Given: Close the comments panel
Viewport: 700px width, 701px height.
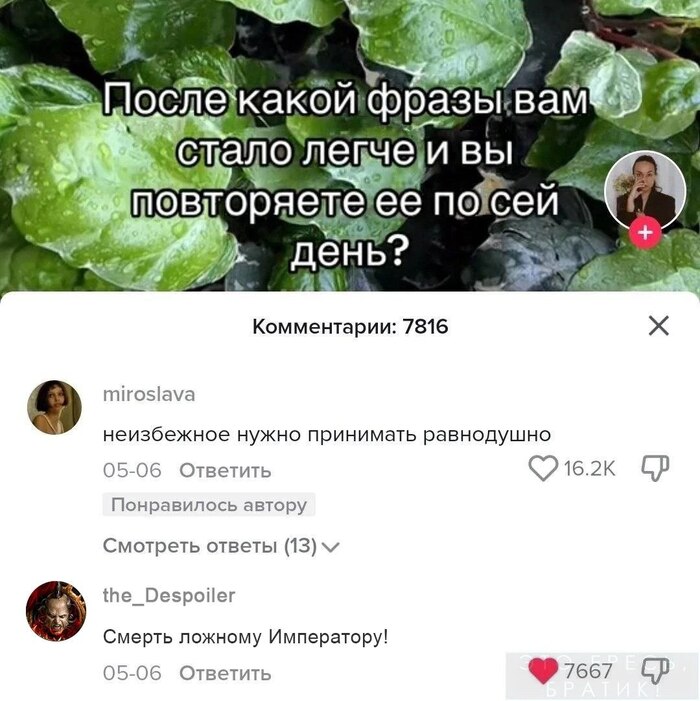Looking at the screenshot, I should [x=658, y=326].
